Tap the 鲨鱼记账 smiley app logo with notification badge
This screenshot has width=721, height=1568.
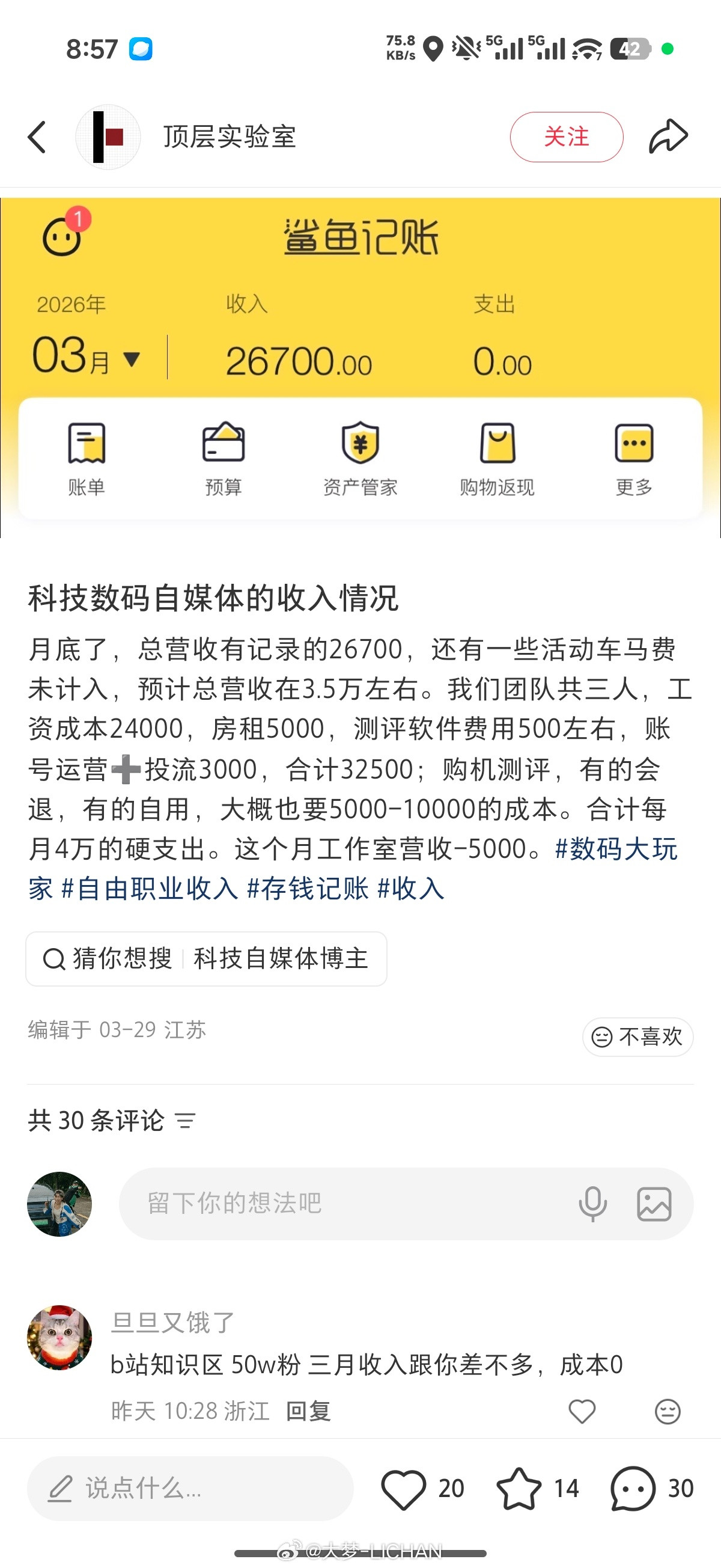point(60,238)
